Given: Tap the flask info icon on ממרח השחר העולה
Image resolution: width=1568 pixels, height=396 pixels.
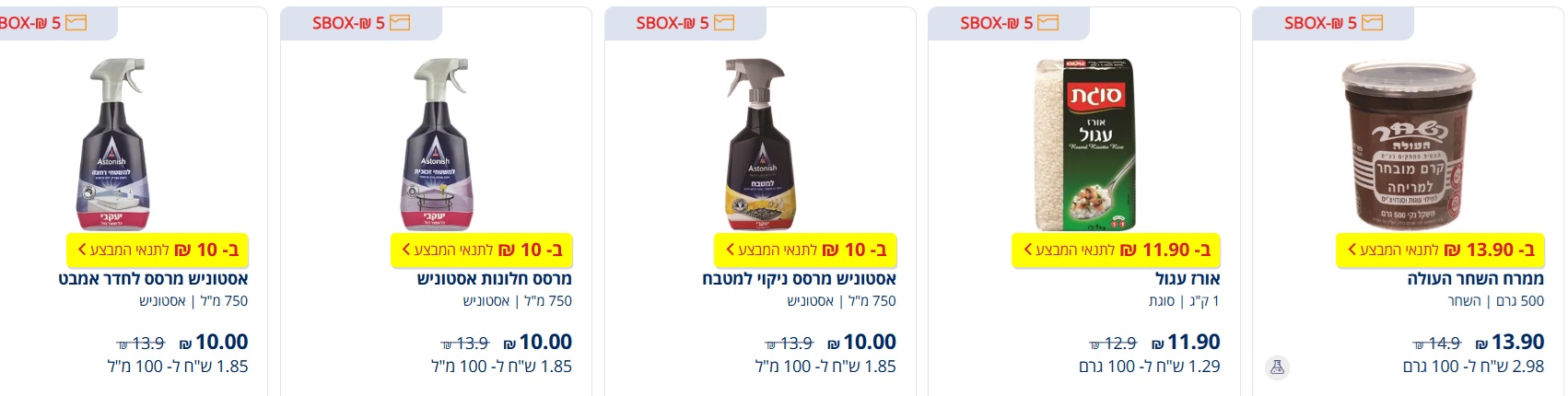Looking at the screenshot, I should [x=1277, y=367].
